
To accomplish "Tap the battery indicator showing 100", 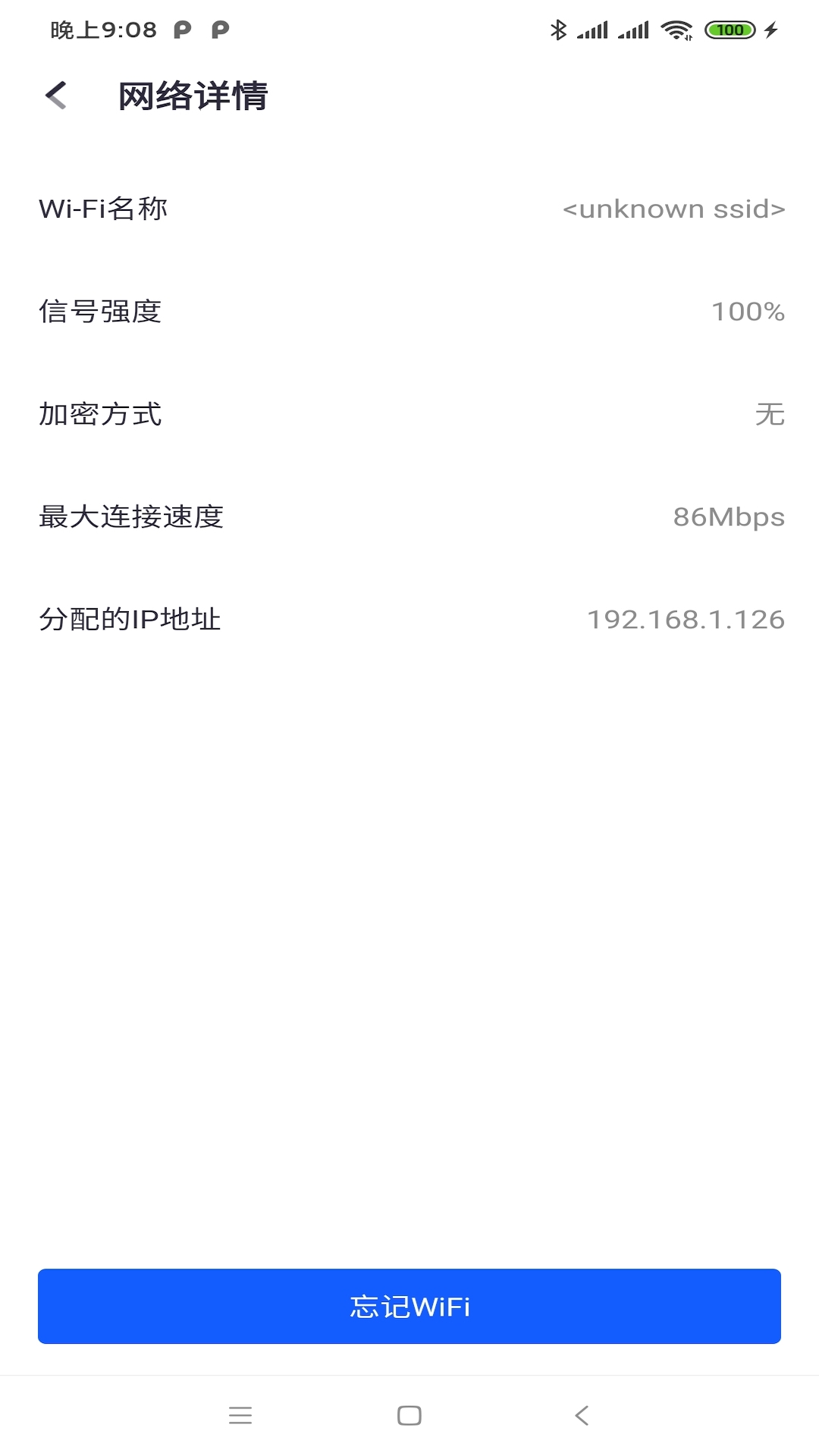I will (729, 29).
